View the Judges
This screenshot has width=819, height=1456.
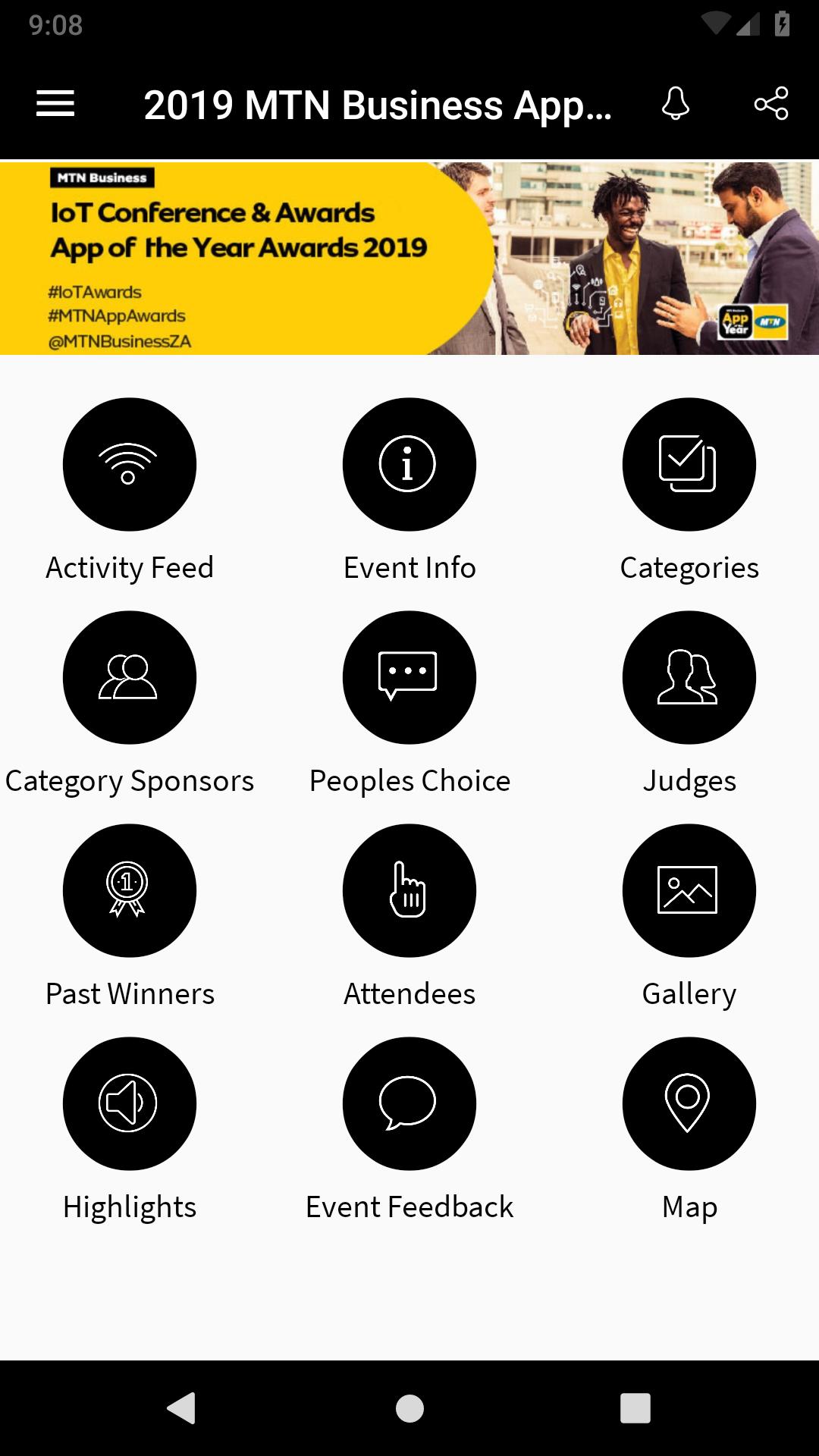tap(689, 677)
